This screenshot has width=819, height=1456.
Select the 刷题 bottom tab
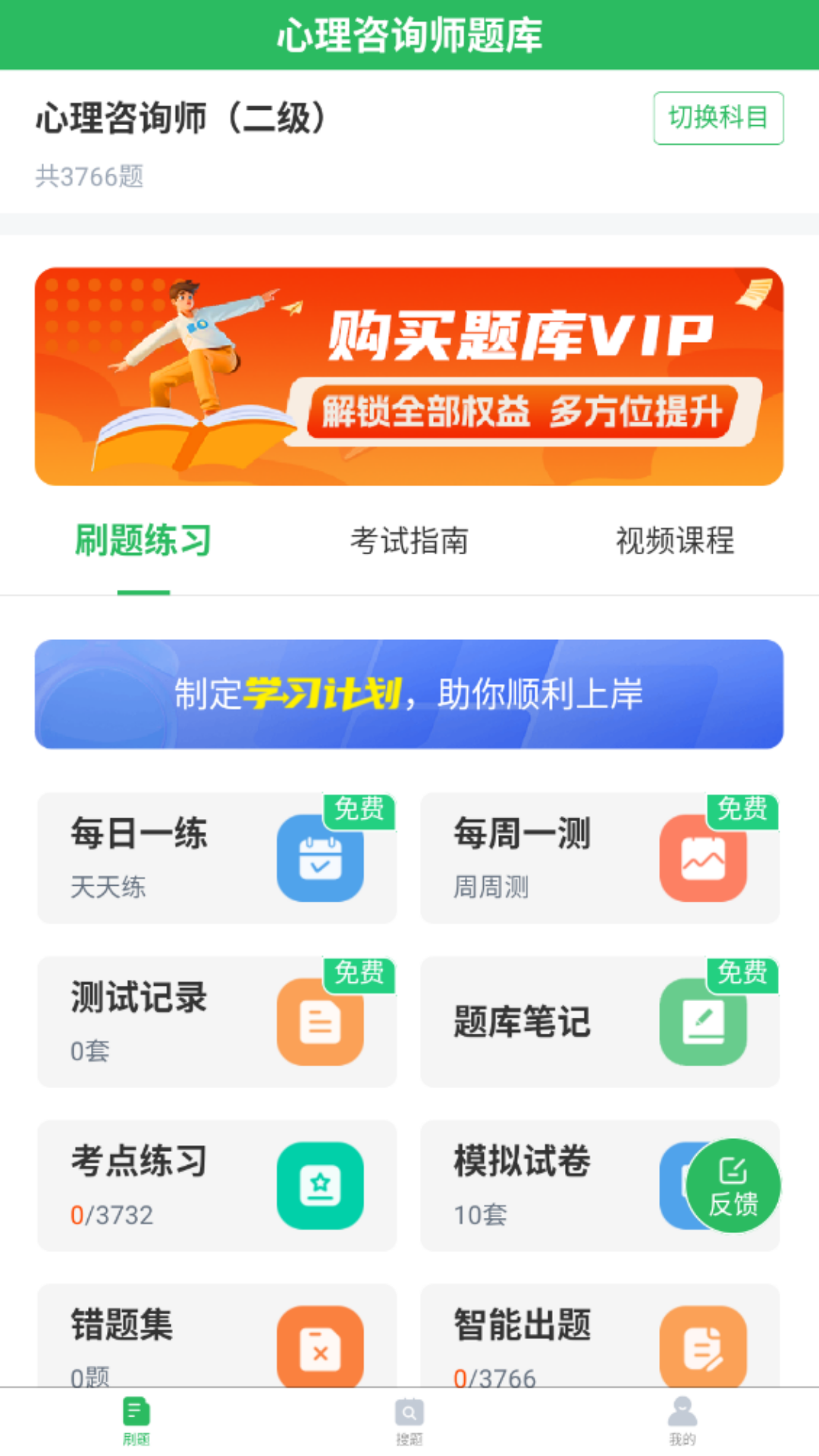click(x=136, y=1421)
